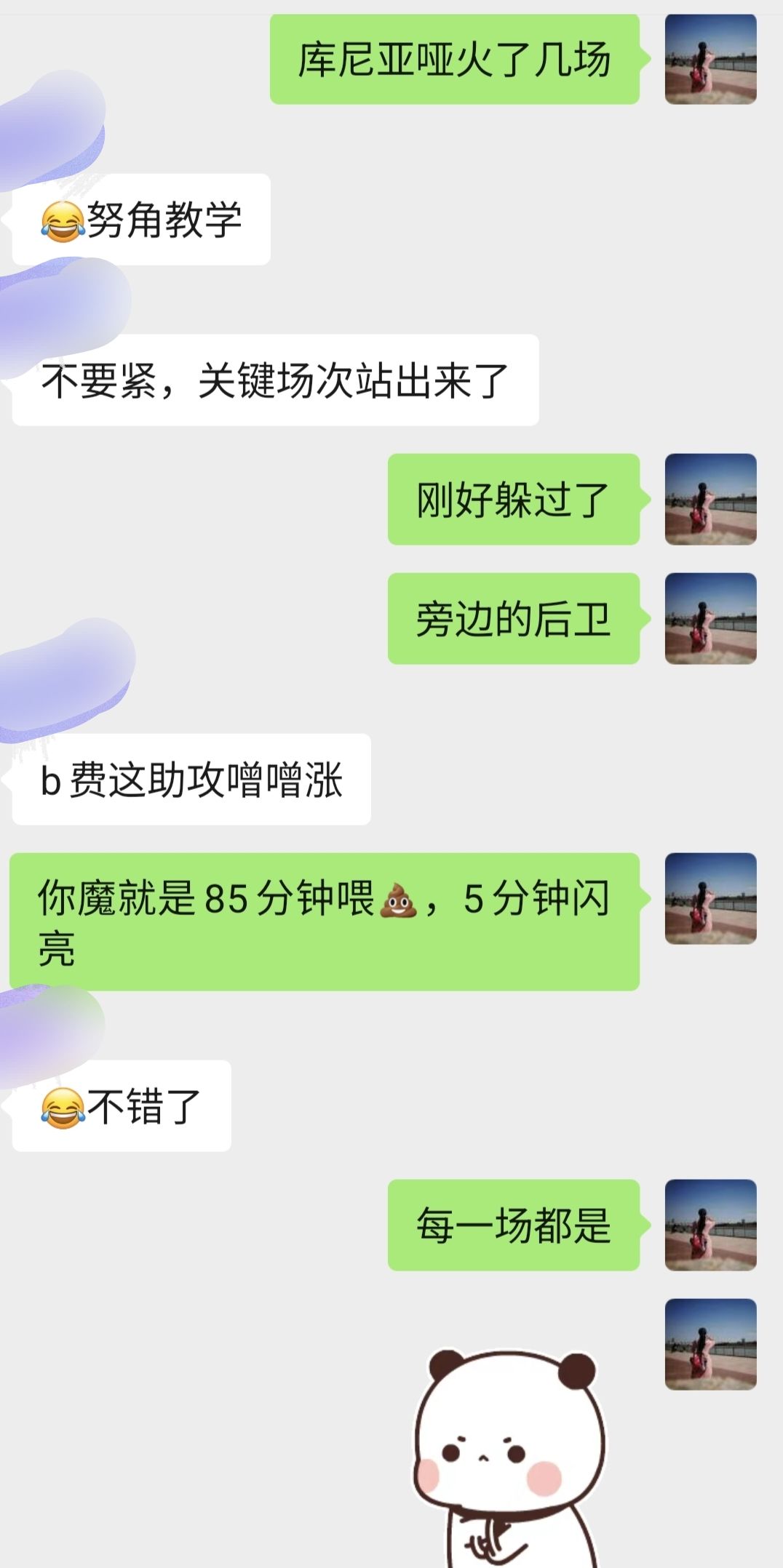View the panda sticker message
Screen dimensions: 783x1568
click(x=509, y=1455)
